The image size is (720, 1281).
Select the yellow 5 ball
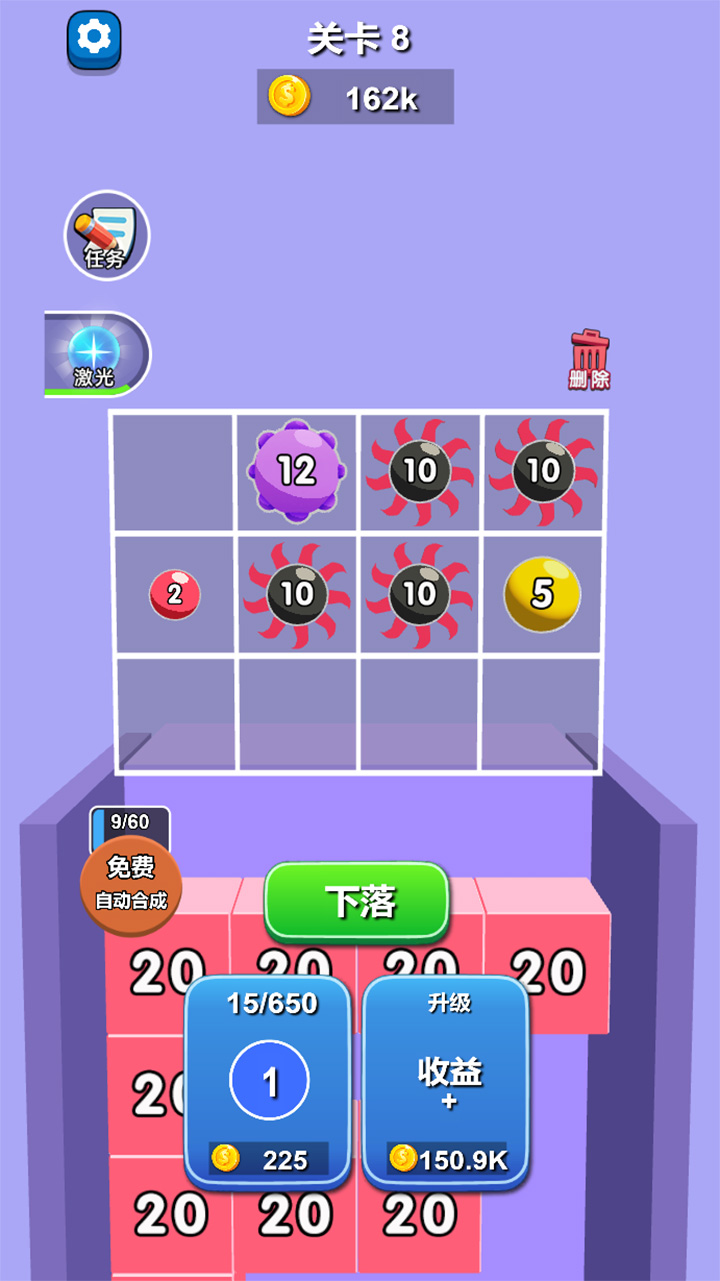[541, 594]
